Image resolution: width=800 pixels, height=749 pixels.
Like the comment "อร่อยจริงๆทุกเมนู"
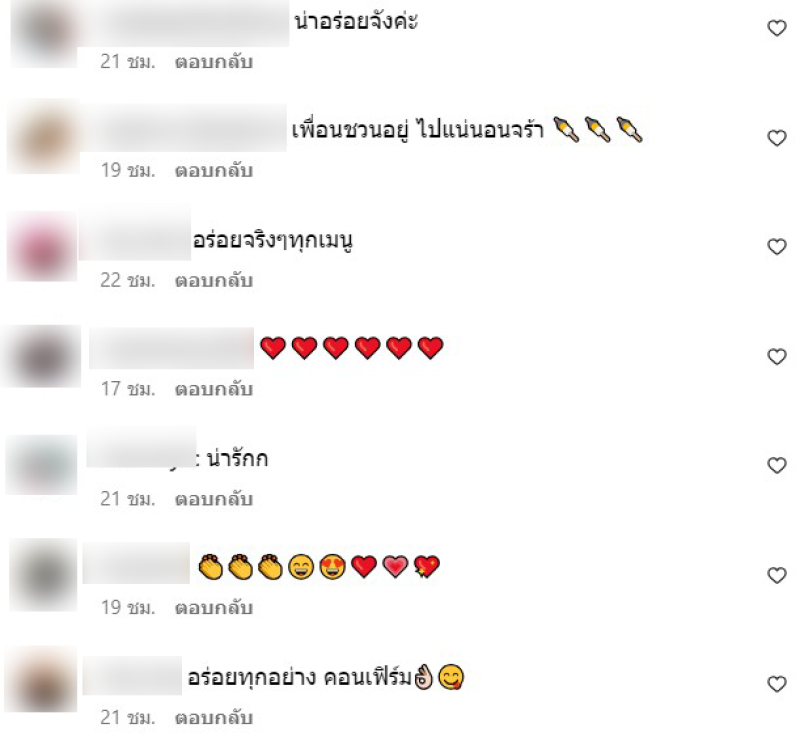tap(776, 247)
